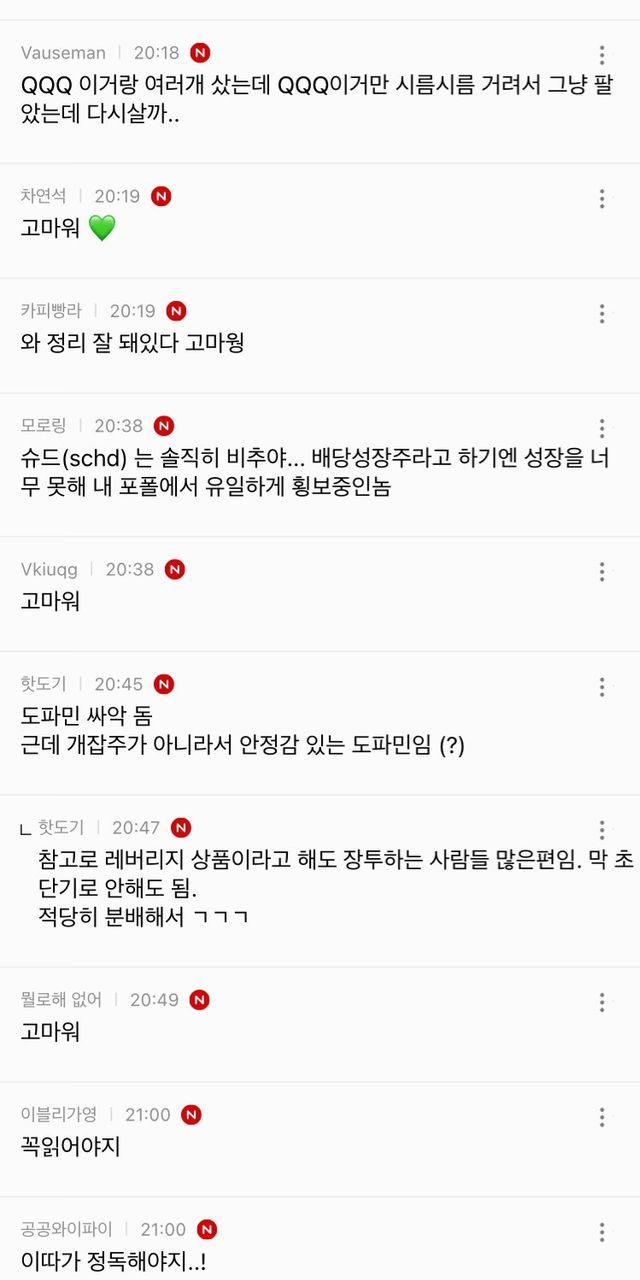Open the three-dot menu on 이블리가영's comment
Screen dimensions: 640x1280
(x=601, y=1116)
